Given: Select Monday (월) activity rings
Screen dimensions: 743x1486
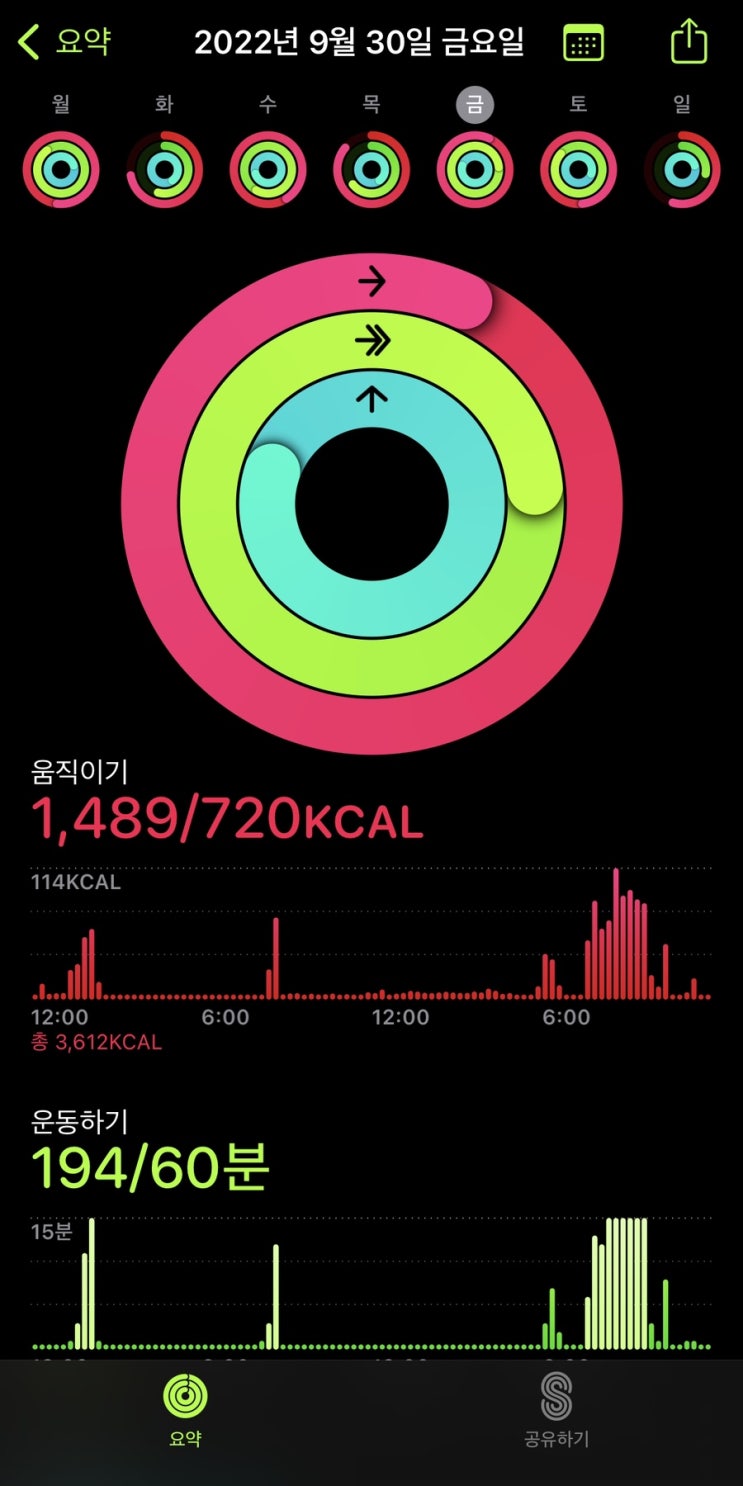Looking at the screenshot, I should pyautogui.click(x=61, y=169).
